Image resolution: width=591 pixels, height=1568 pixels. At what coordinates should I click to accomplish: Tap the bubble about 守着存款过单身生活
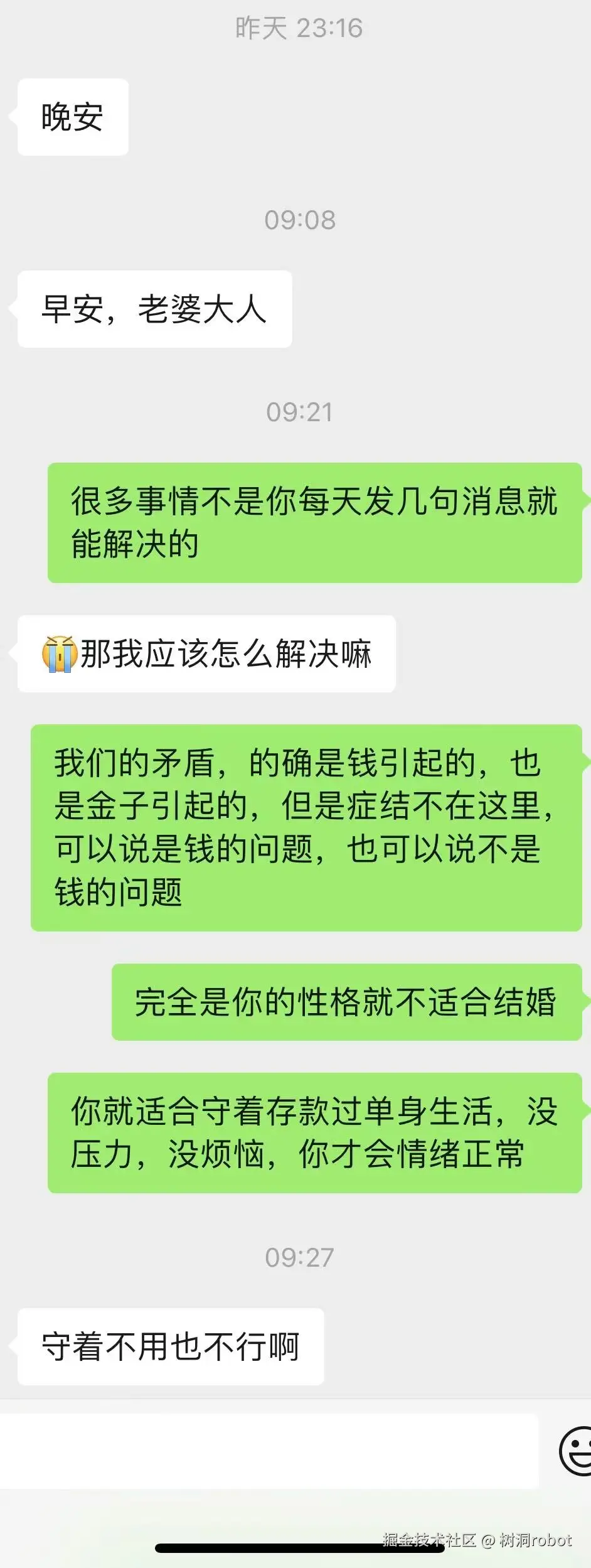[x=314, y=1136]
